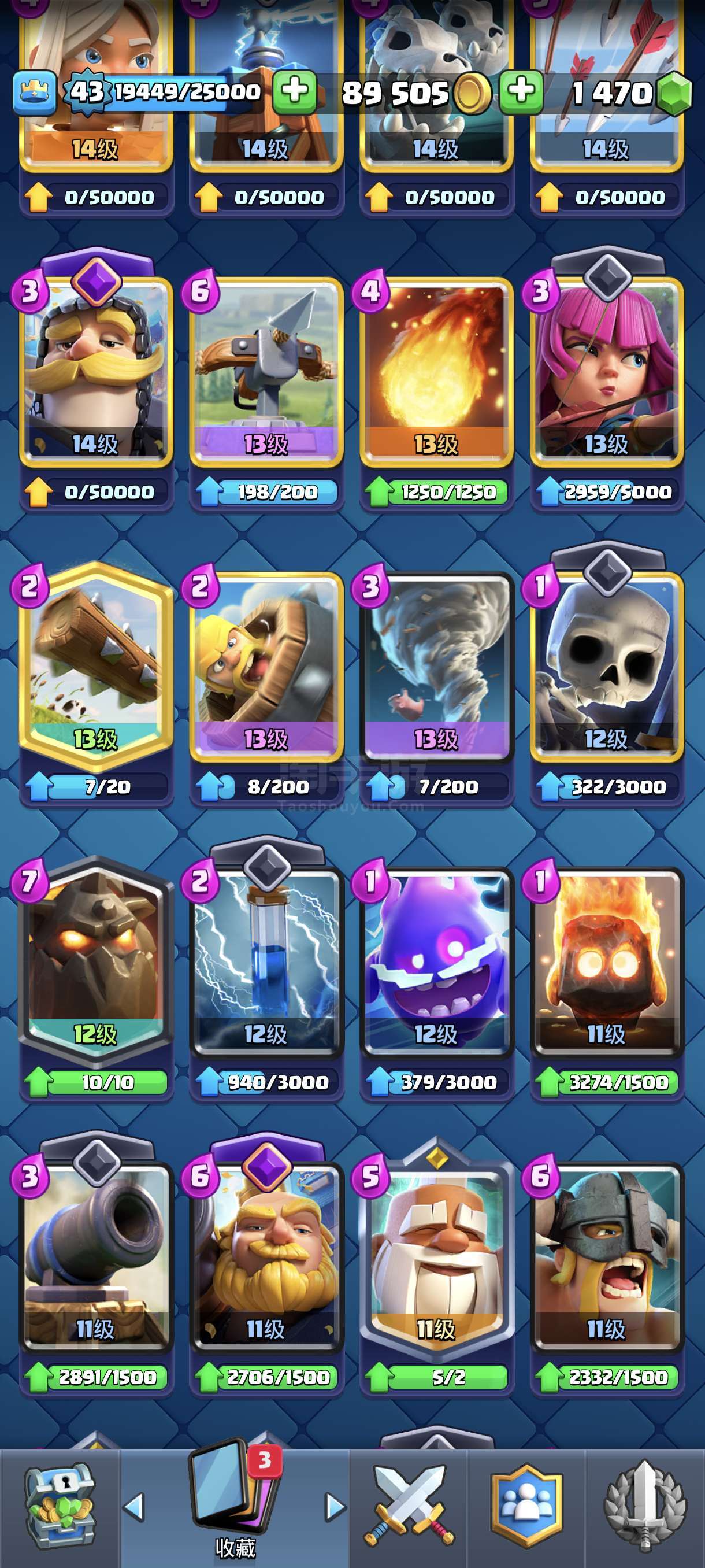The image size is (705, 1568).
Task: Tap the green plus next to gold coins
Action: click(x=521, y=92)
